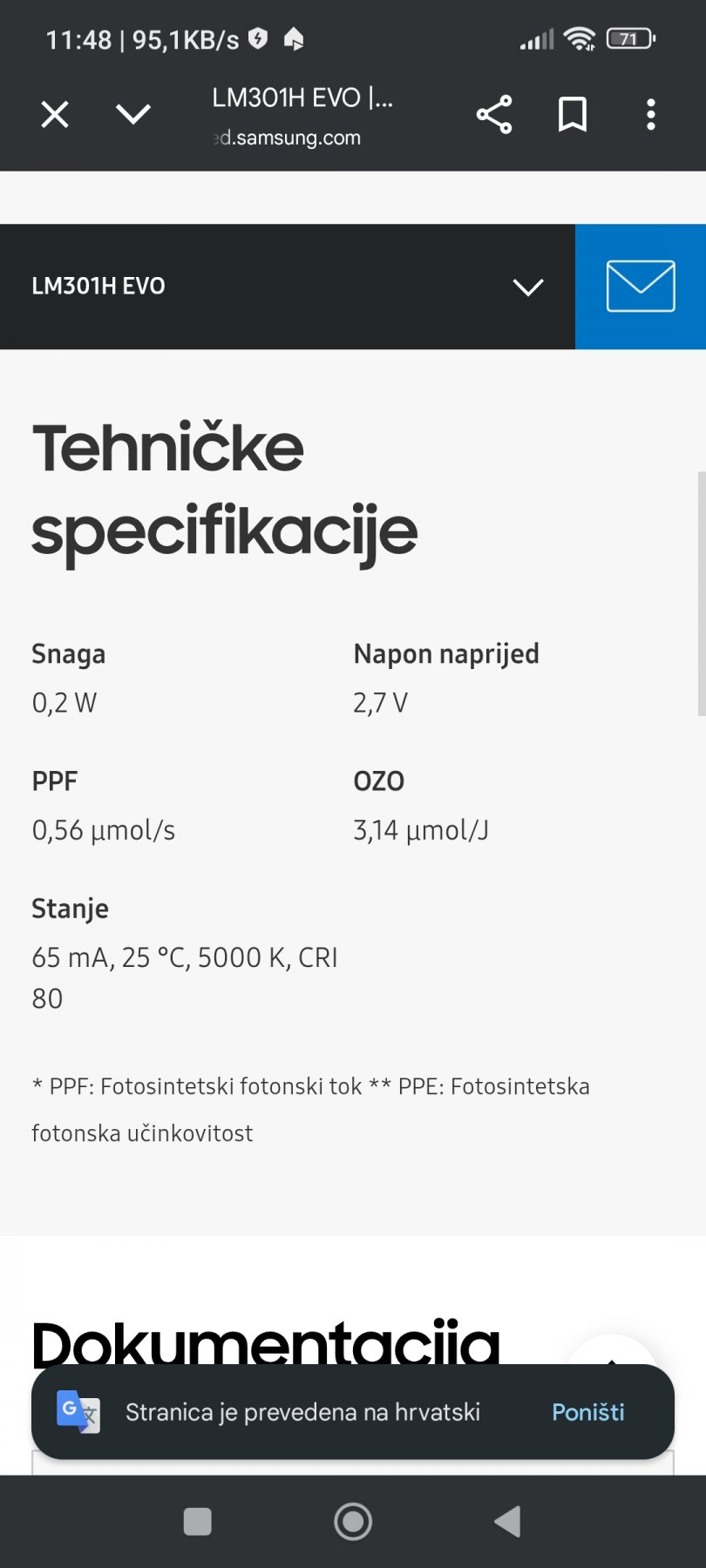706x1568 pixels.
Task: Tap Poništi to undo the translation
Action: (x=588, y=1412)
